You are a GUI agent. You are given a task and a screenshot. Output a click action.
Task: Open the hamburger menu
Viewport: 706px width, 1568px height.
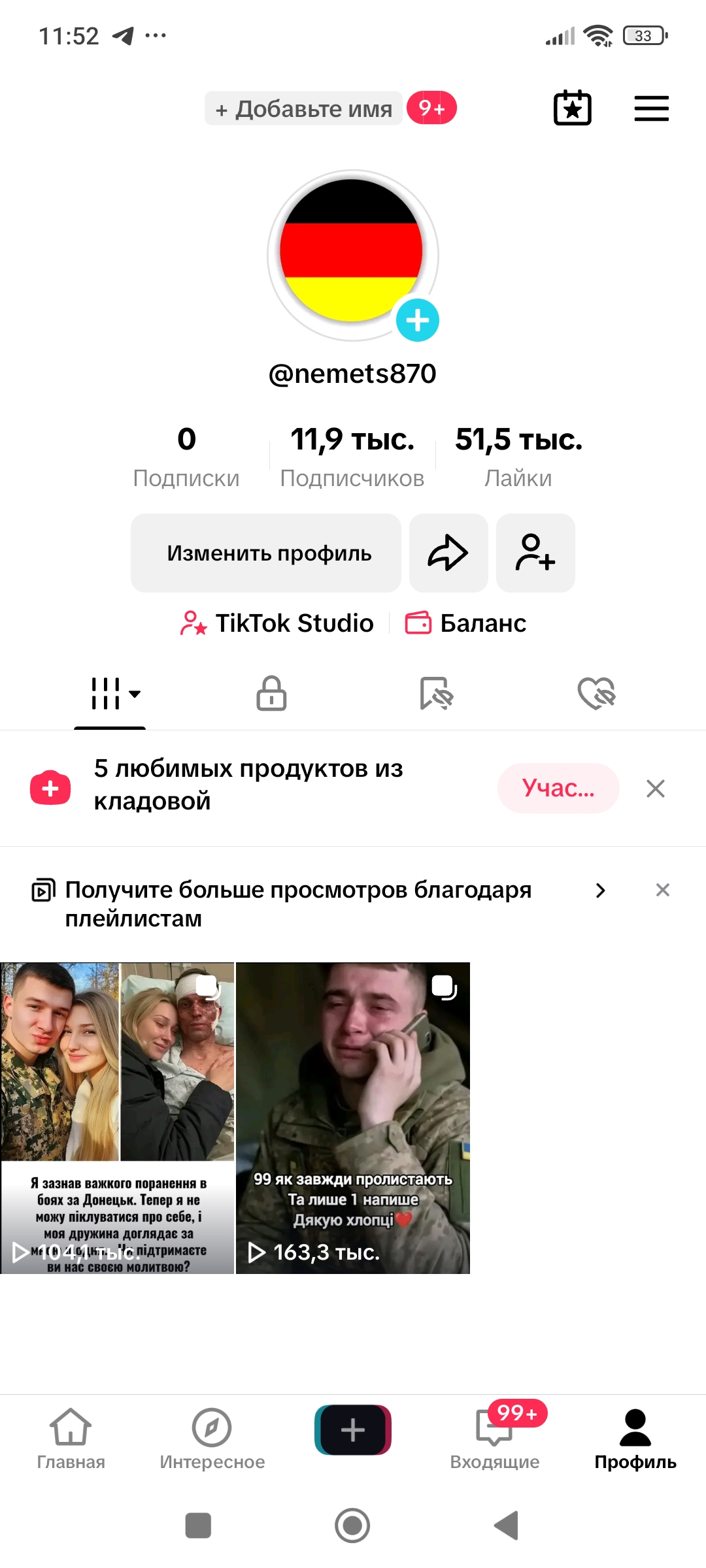[x=651, y=108]
